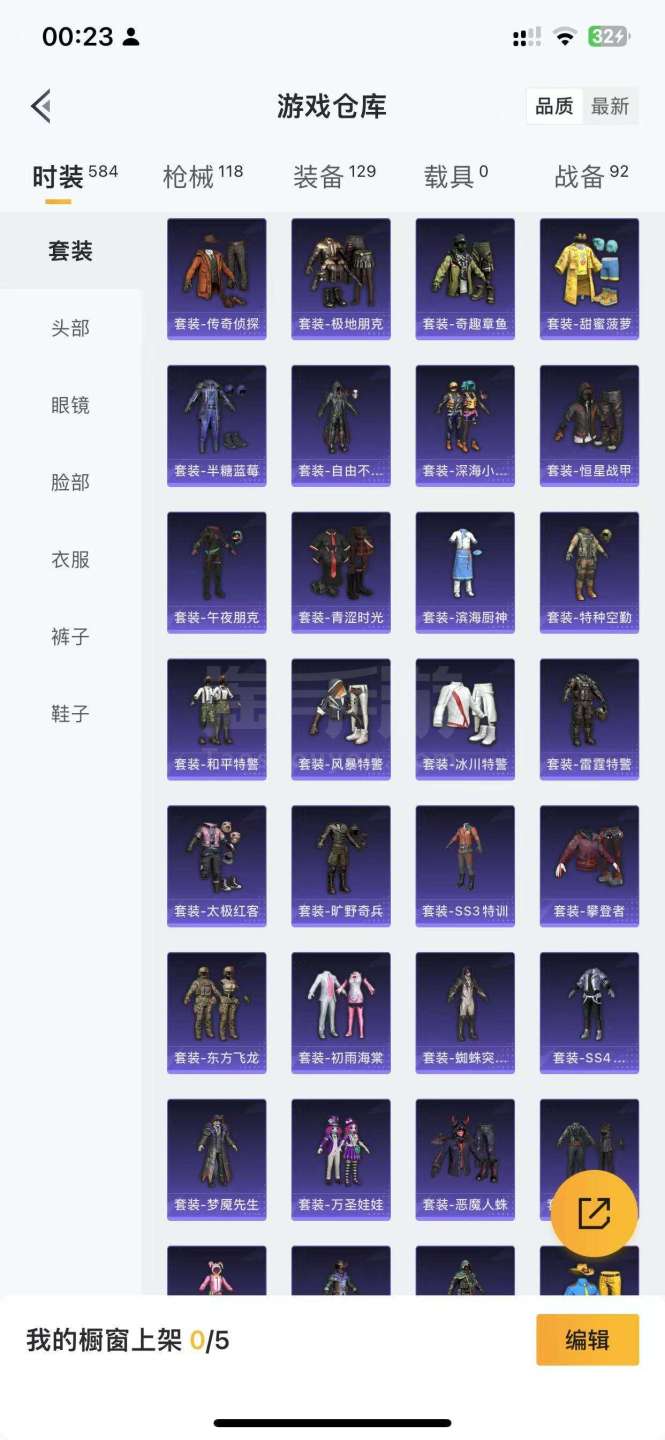Viewport: 665px width, 1440px height.
Task: Sort by 最新
Action: (610, 106)
